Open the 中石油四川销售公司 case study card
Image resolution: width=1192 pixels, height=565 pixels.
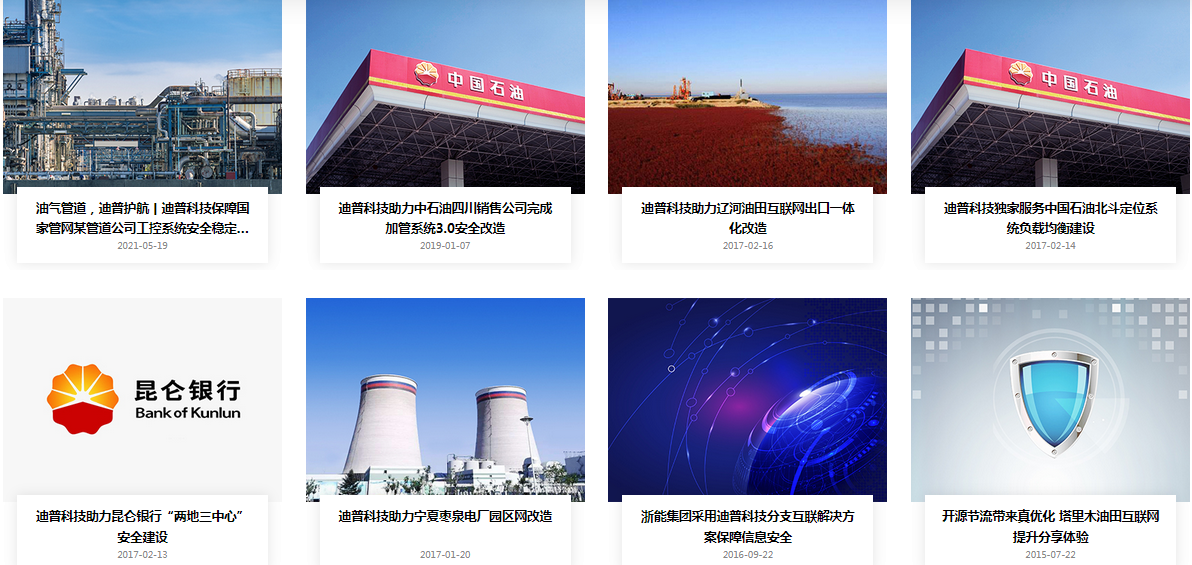tap(445, 218)
